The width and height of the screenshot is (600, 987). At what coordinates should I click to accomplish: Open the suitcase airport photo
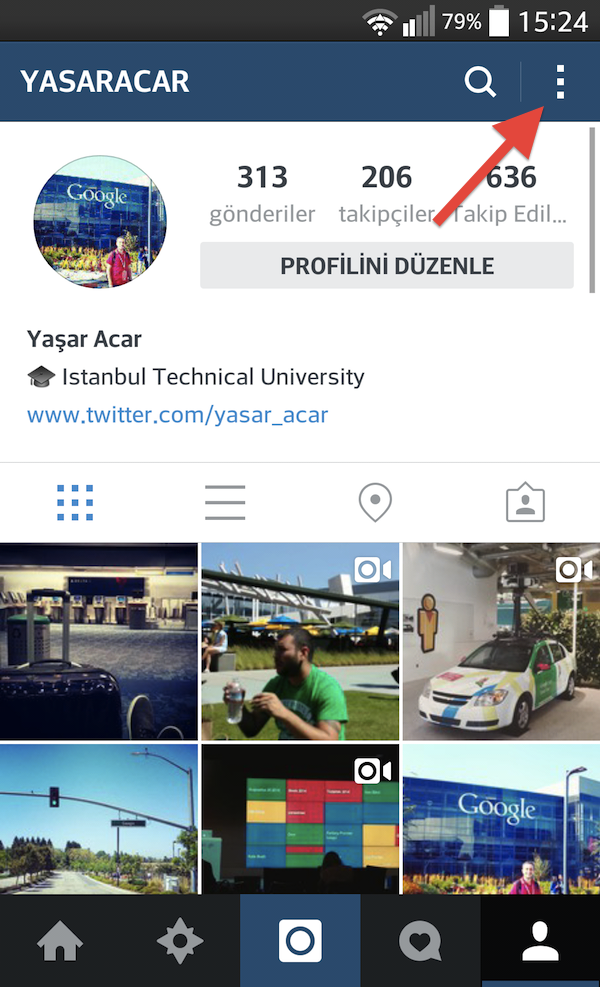pos(99,641)
